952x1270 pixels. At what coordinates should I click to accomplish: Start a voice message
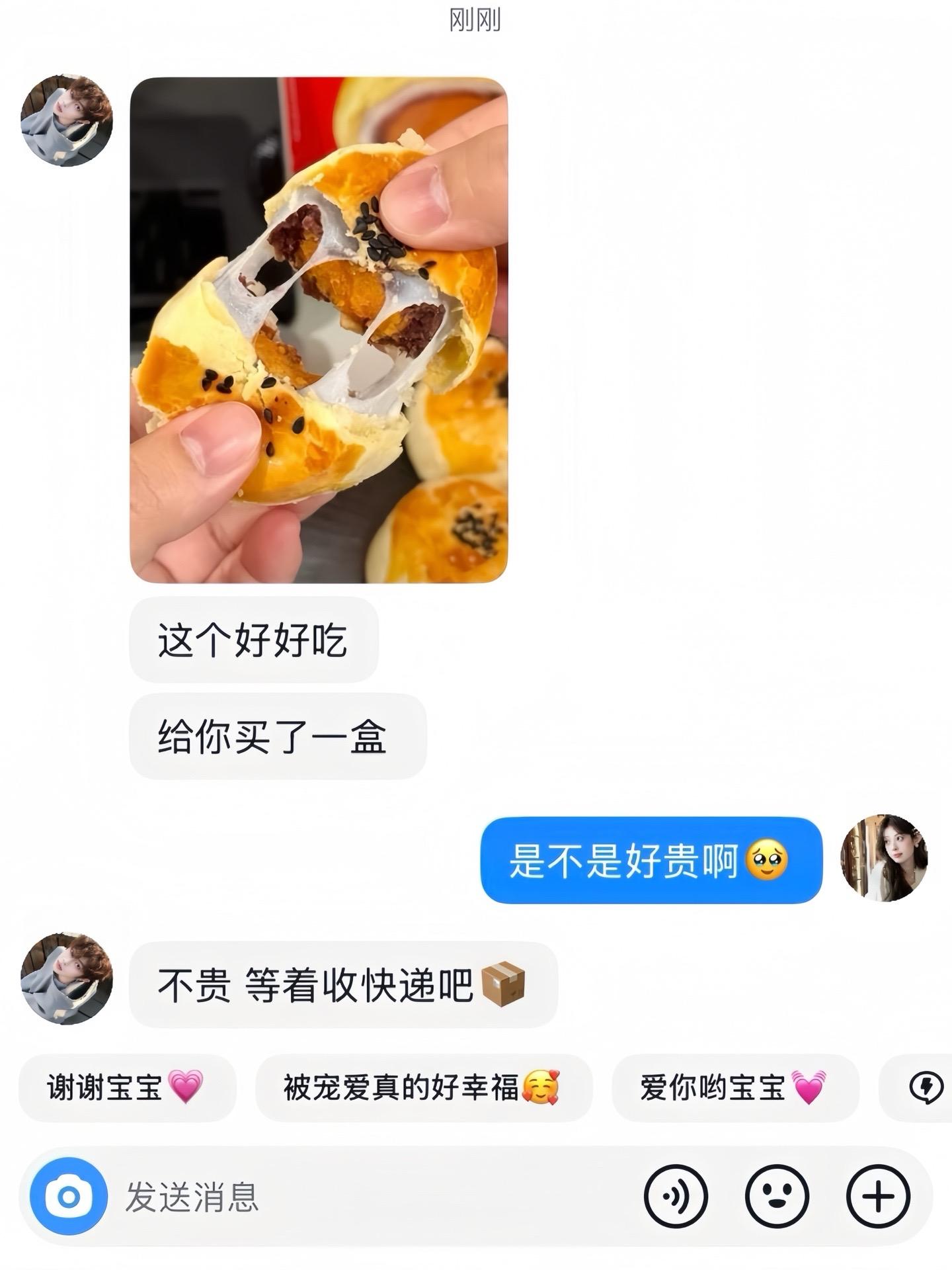[x=676, y=1197]
